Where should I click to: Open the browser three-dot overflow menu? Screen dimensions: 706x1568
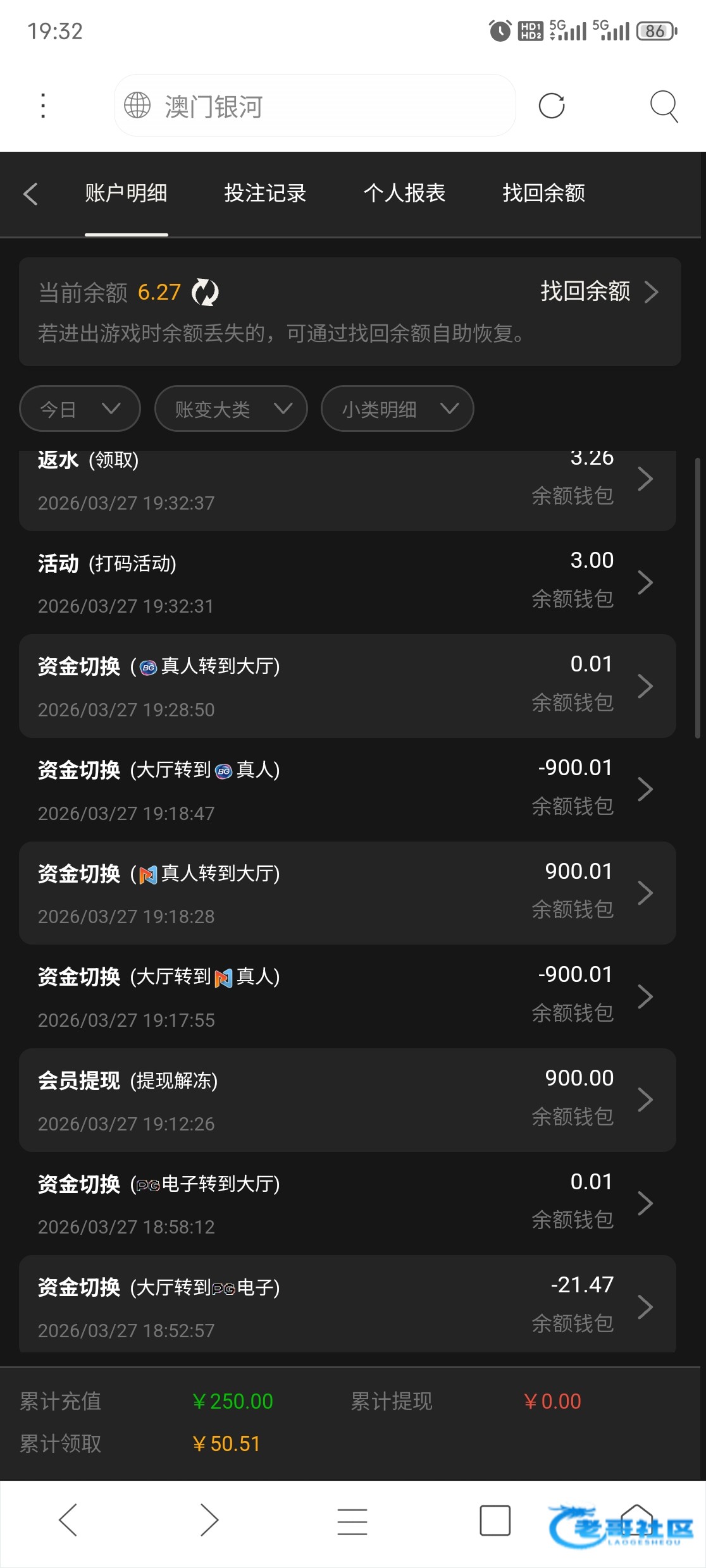(43, 106)
